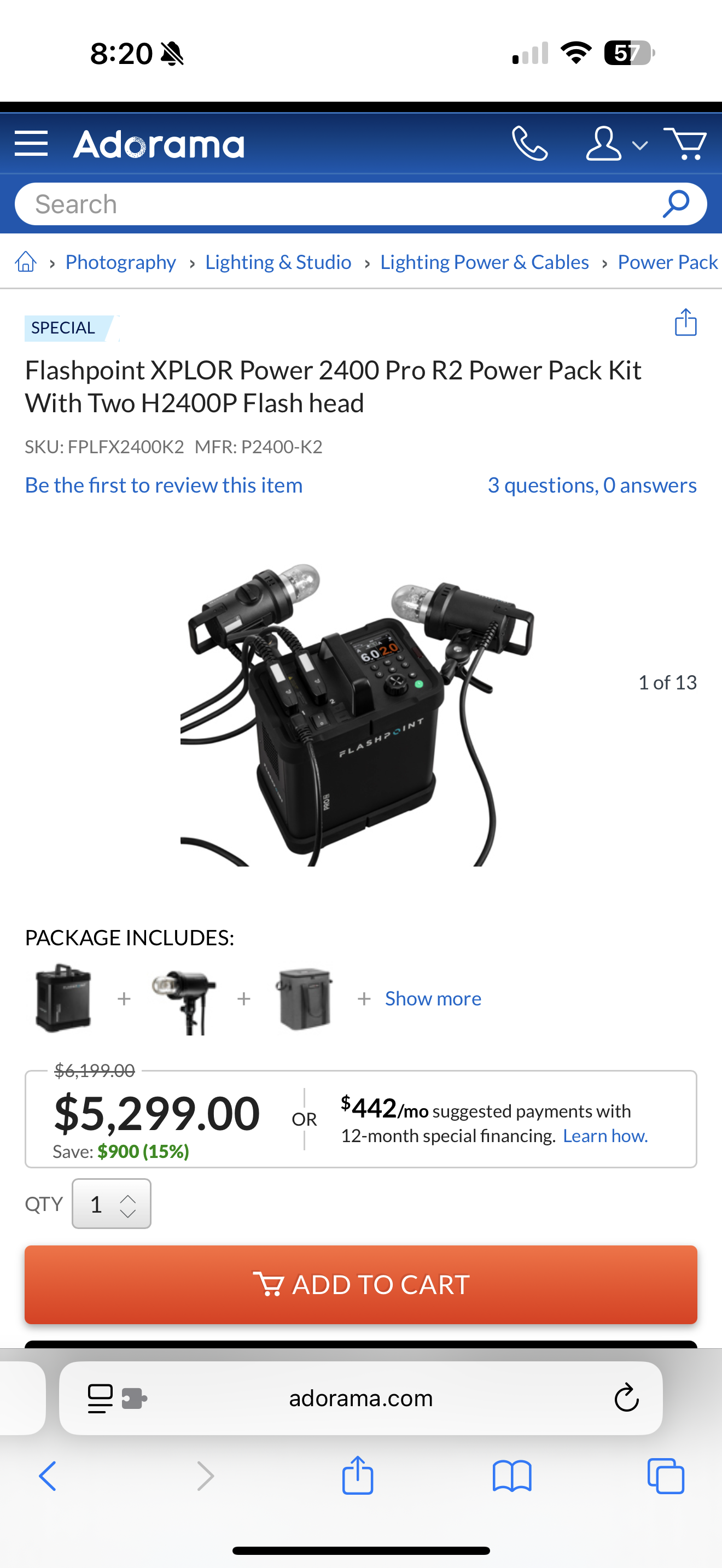Viewport: 722px width, 1568px height.
Task: Tap the Search input field
Action: tap(341, 204)
